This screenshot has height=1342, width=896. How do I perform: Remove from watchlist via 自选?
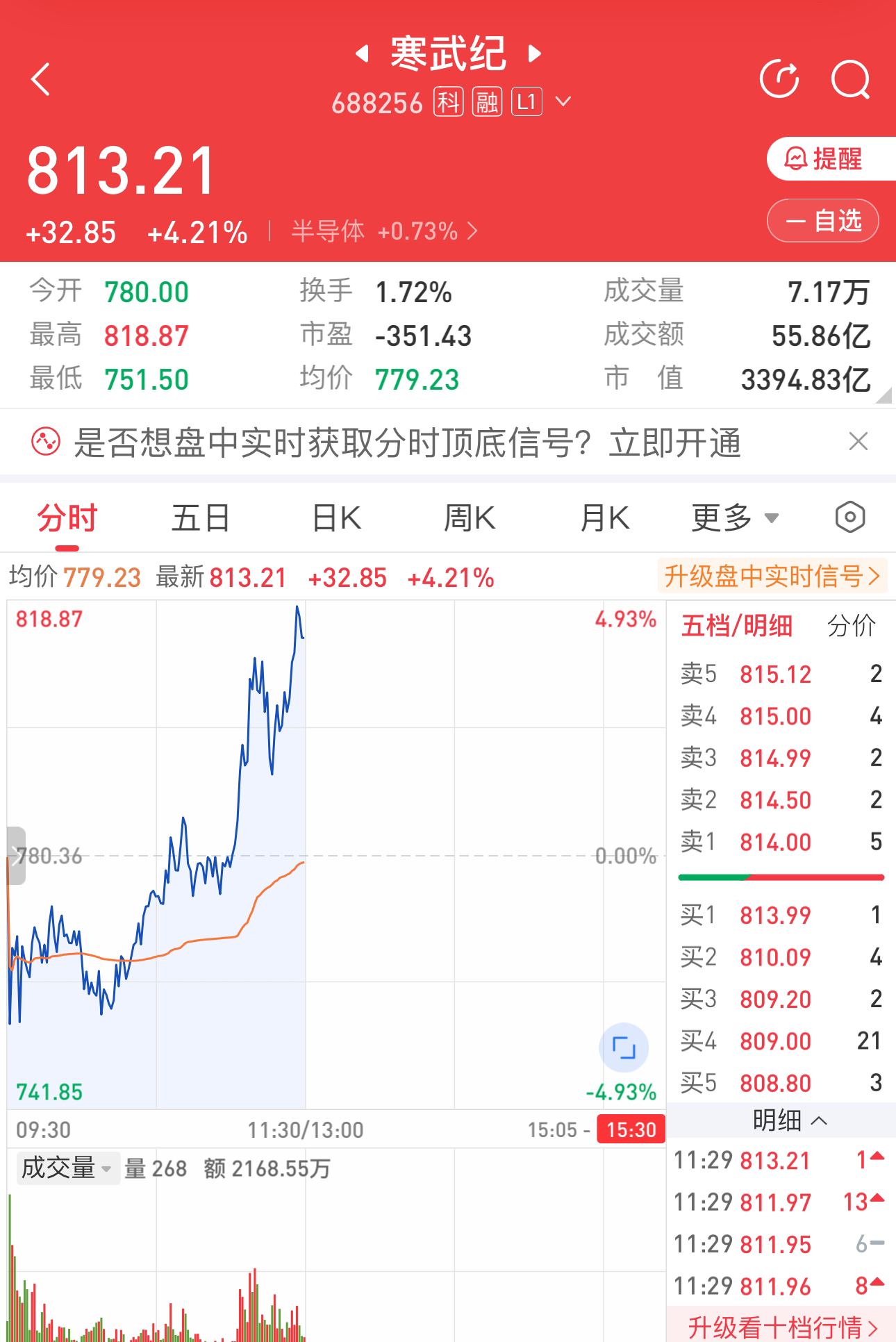[823, 221]
